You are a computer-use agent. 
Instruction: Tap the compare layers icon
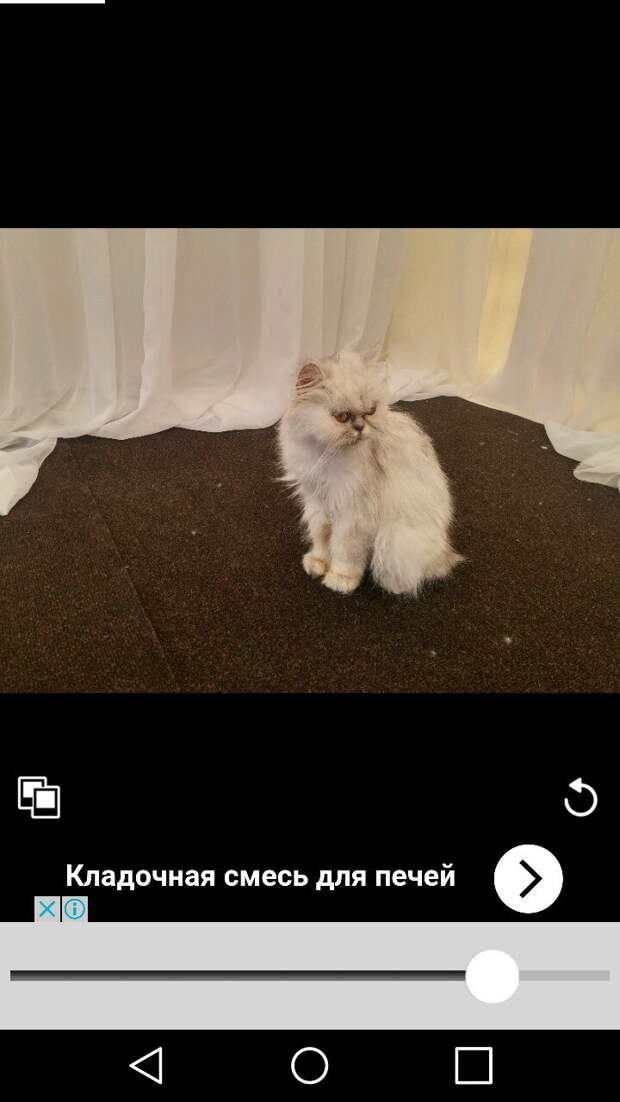(x=39, y=797)
